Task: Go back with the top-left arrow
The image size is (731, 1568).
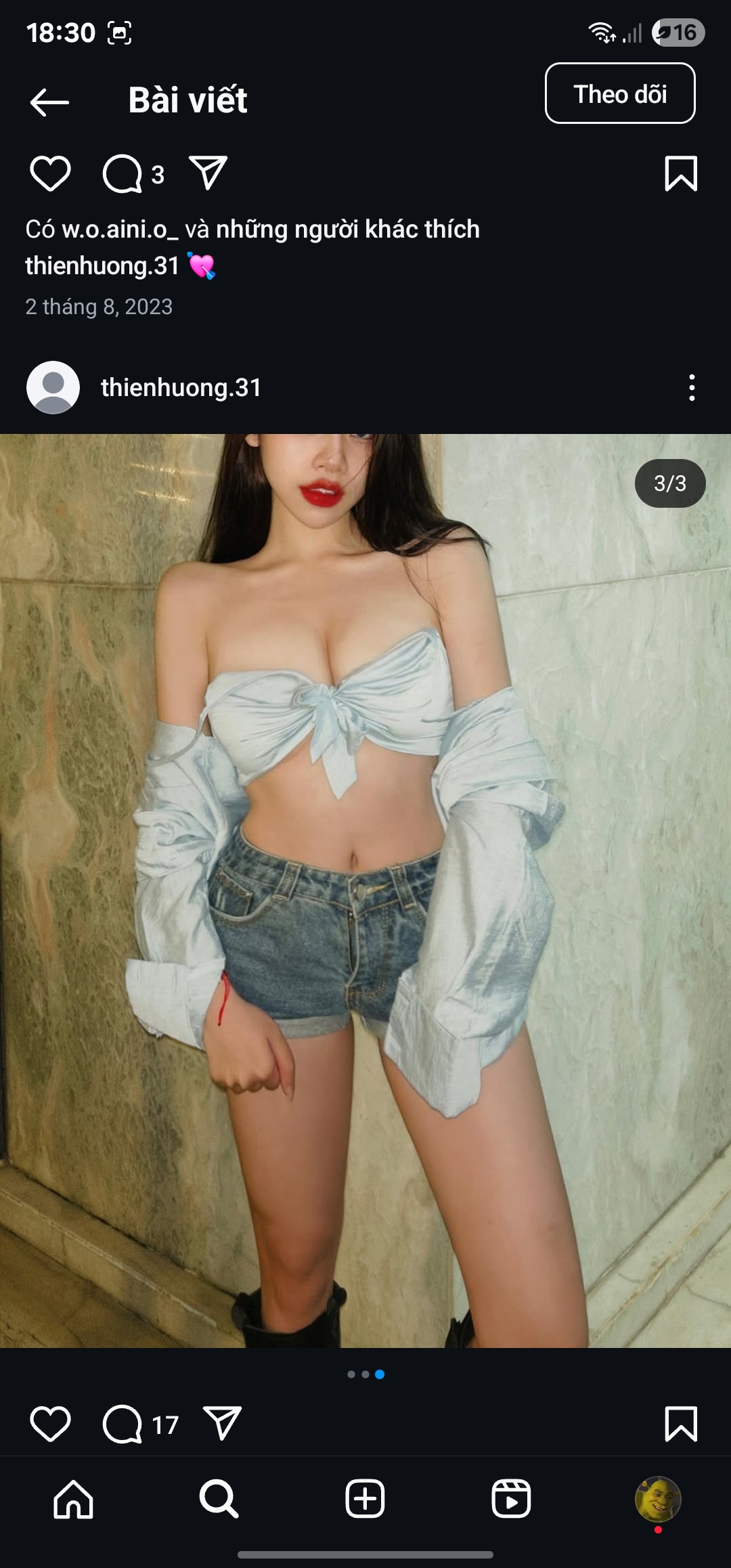Action: pyautogui.click(x=49, y=102)
